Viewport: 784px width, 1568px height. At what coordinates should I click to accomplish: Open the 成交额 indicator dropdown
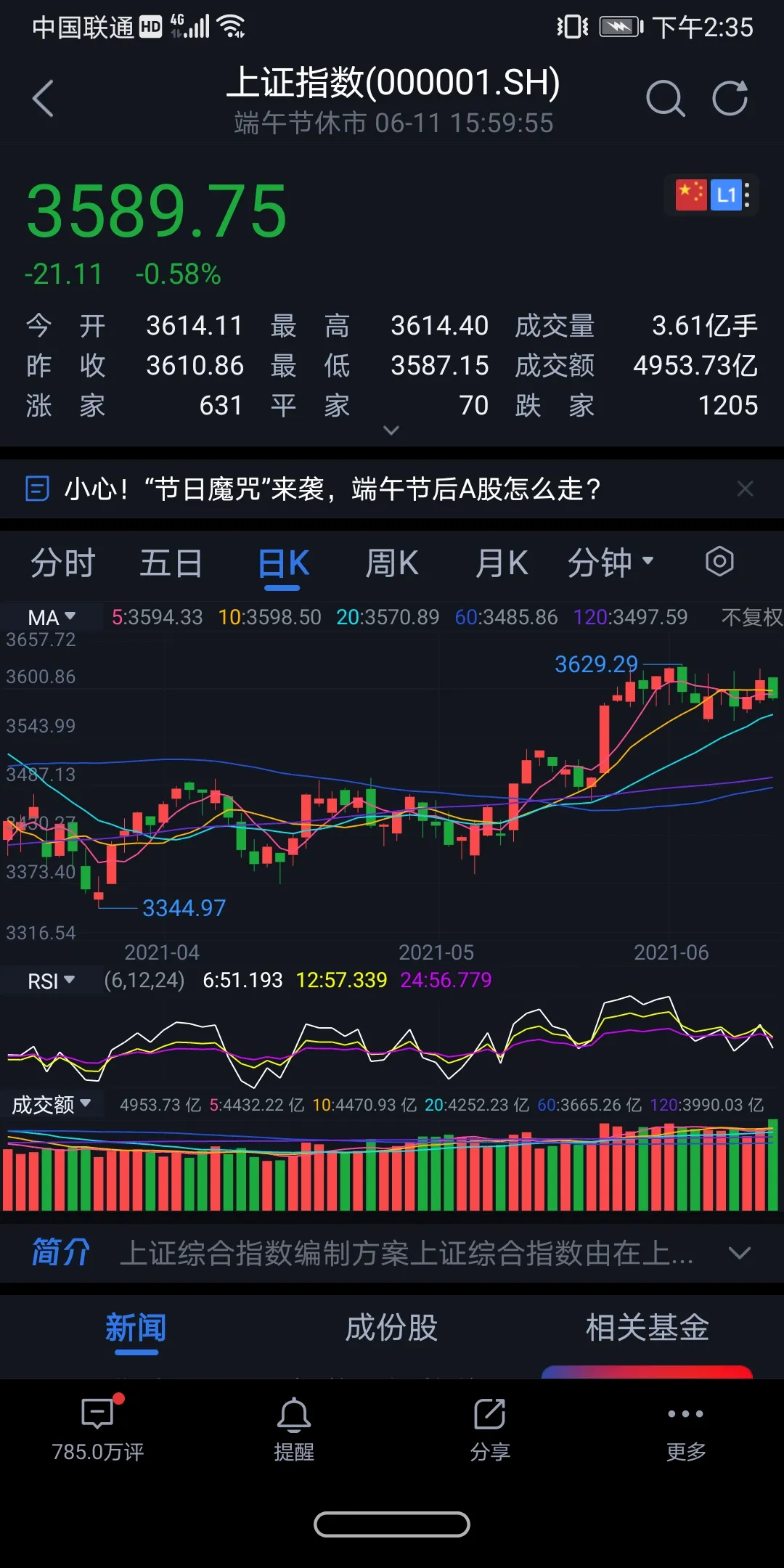point(51,1105)
